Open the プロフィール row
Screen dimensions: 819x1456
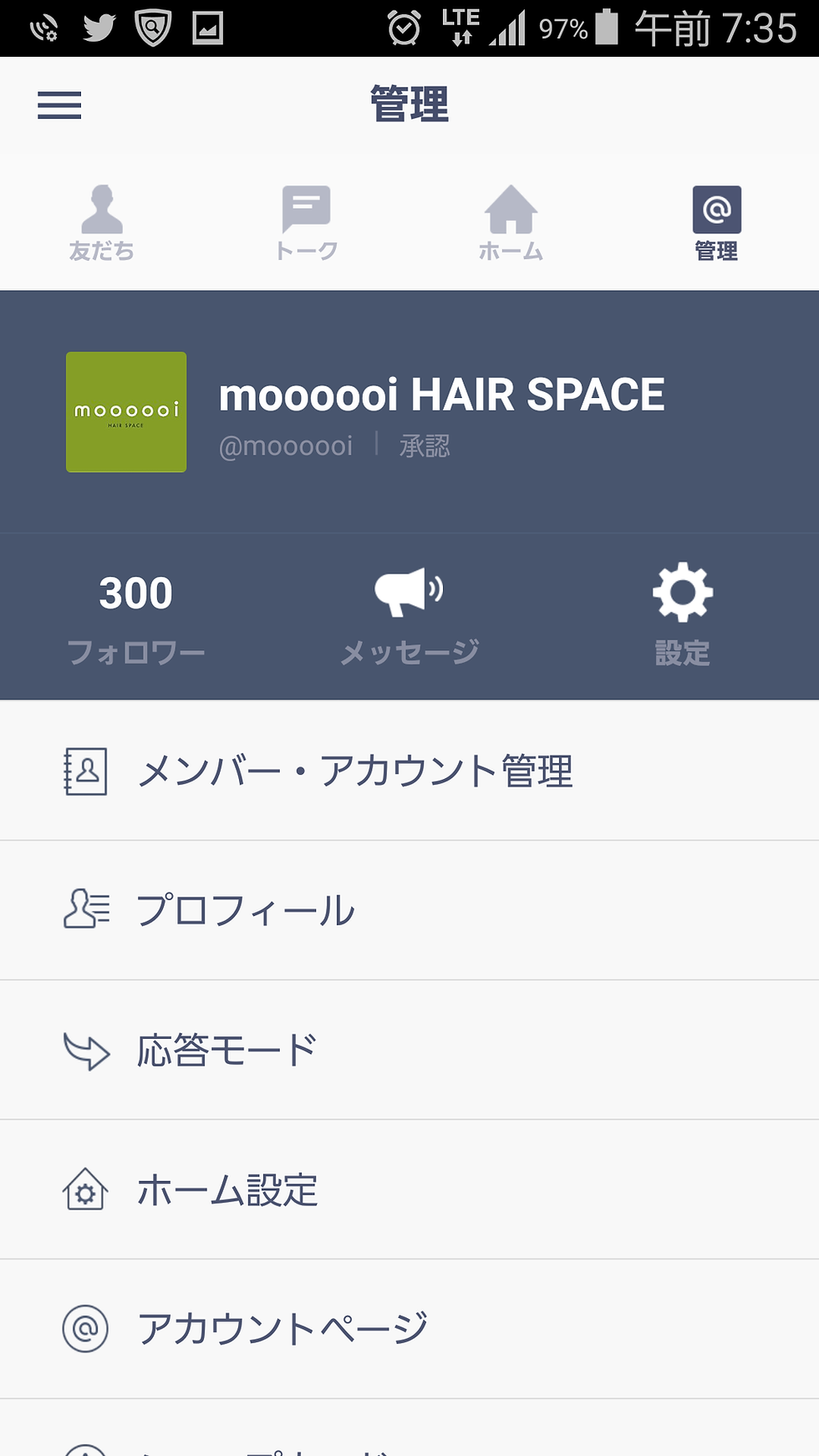pyautogui.click(x=409, y=910)
